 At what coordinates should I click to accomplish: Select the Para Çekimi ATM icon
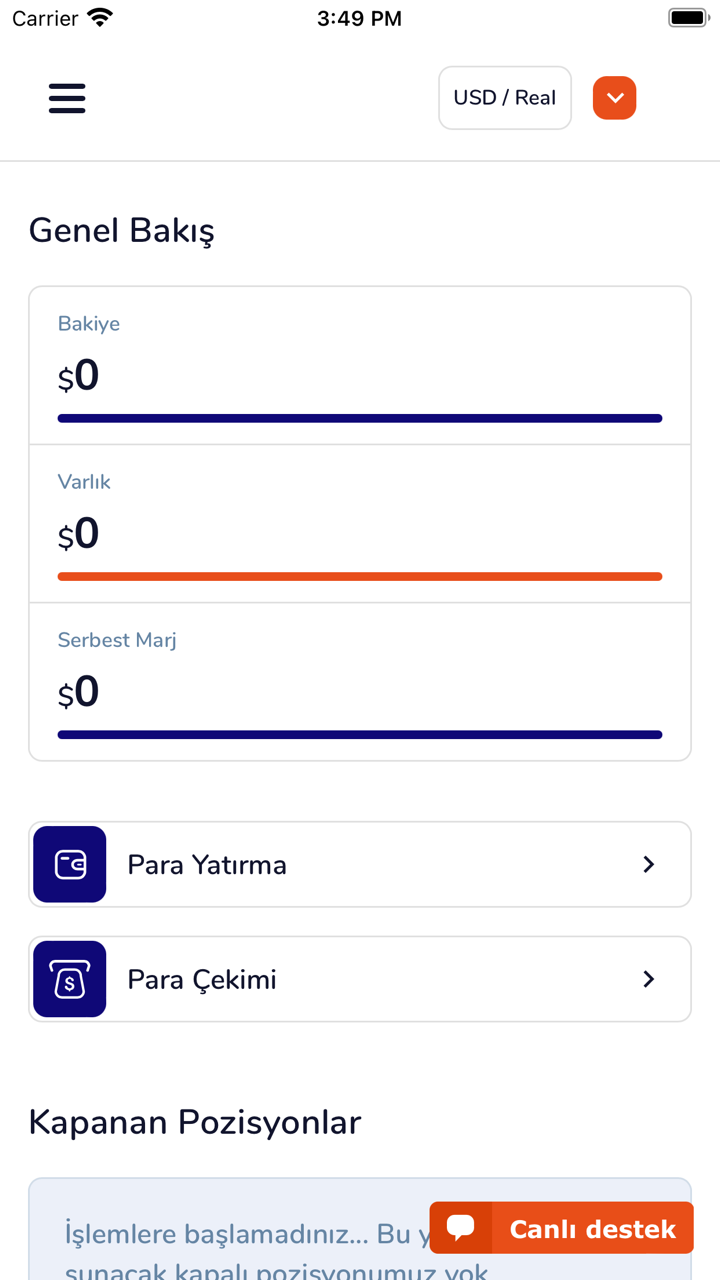[69, 979]
